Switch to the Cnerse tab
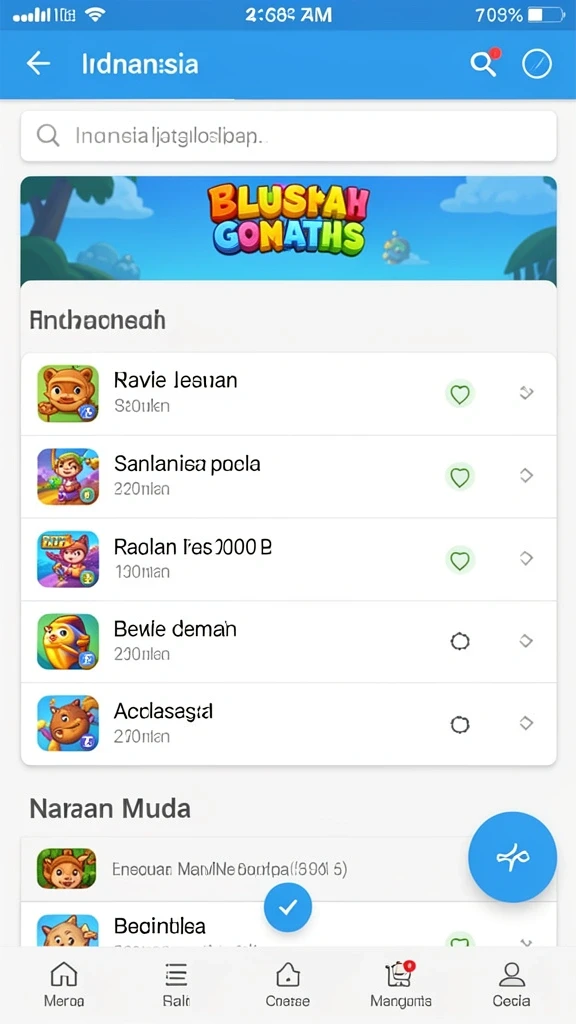This screenshot has width=576, height=1024. pyautogui.click(x=288, y=984)
